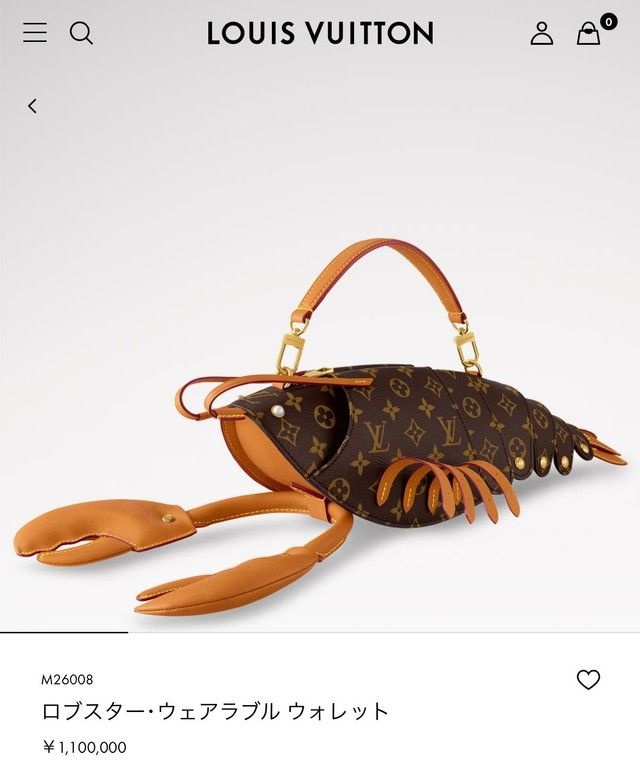640x783 pixels.
Task: Open the shopping bag
Action: (589, 33)
